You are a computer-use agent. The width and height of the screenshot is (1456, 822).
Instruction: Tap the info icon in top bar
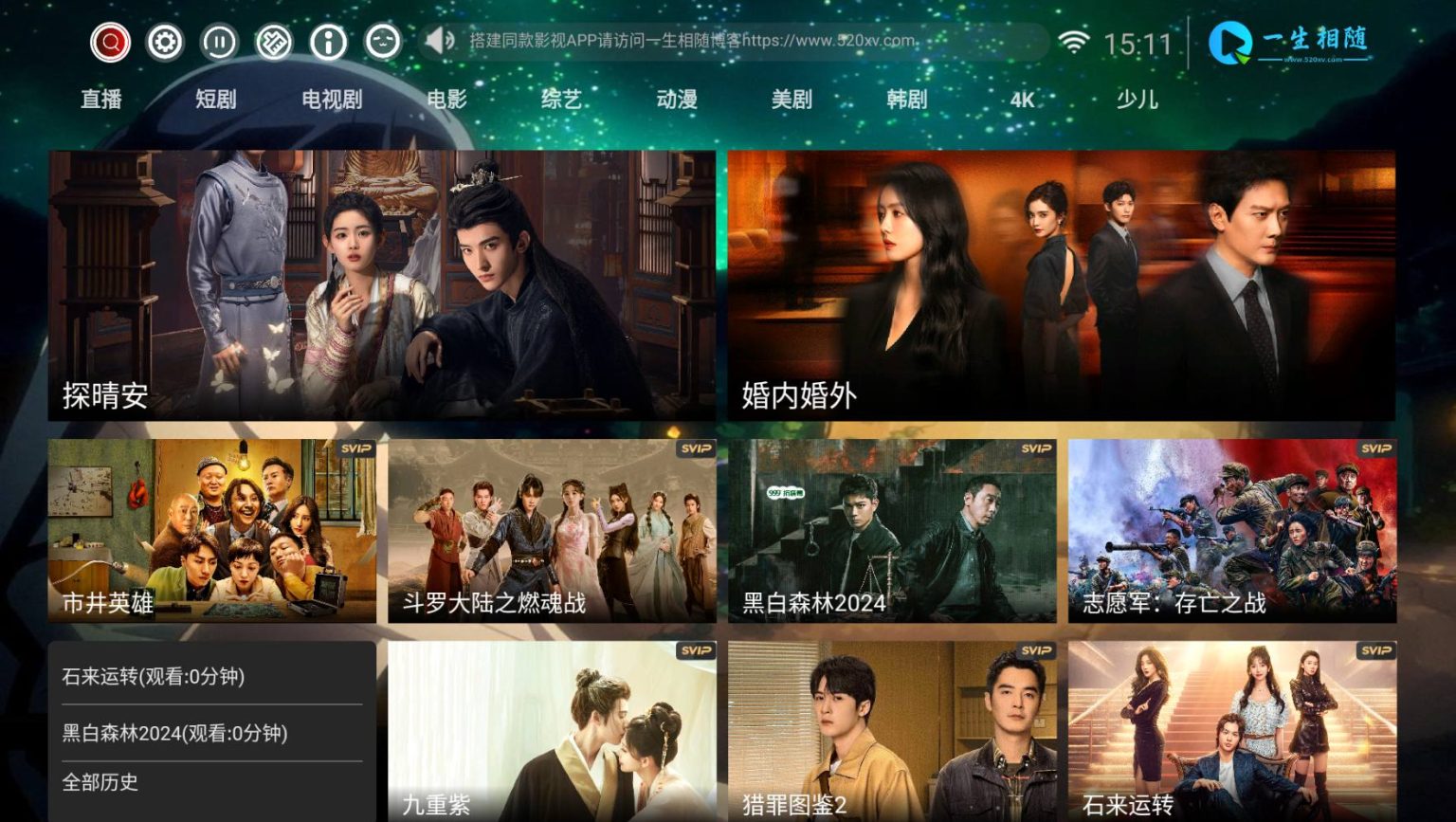pos(328,43)
